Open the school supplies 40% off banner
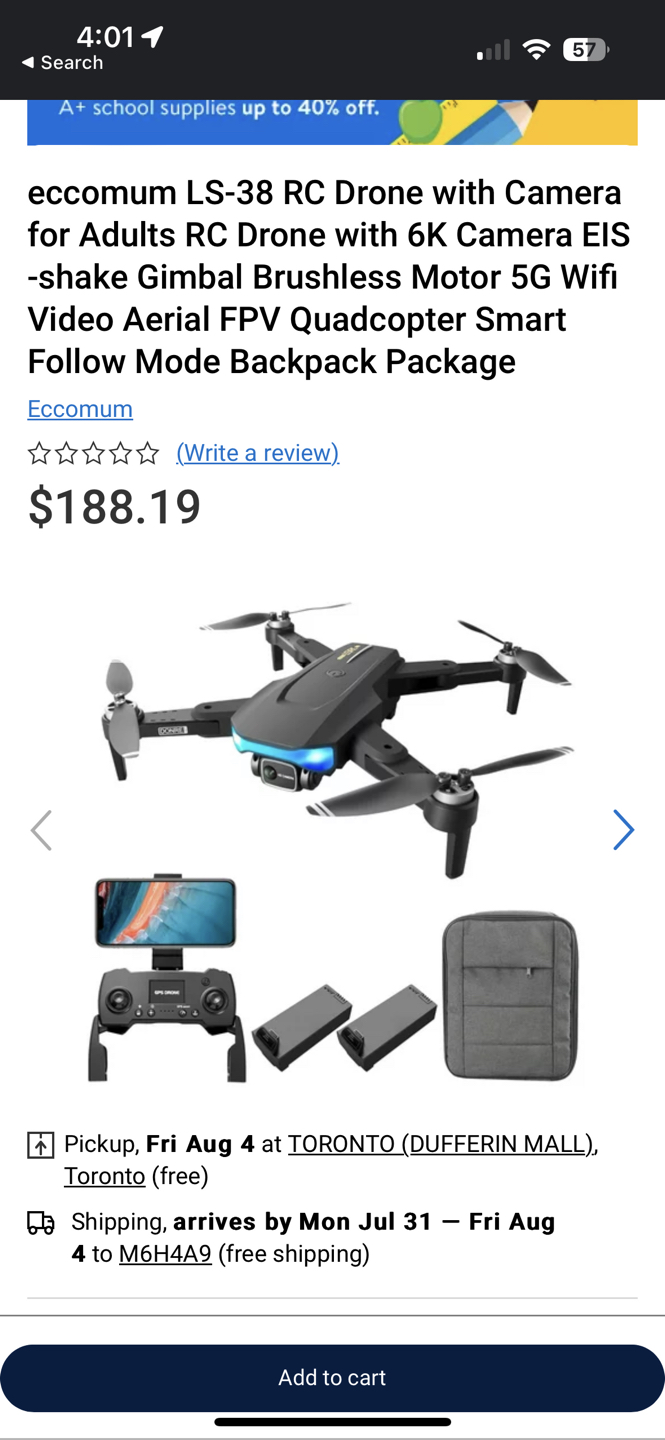The image size is (665, 1440). (332, 120)
